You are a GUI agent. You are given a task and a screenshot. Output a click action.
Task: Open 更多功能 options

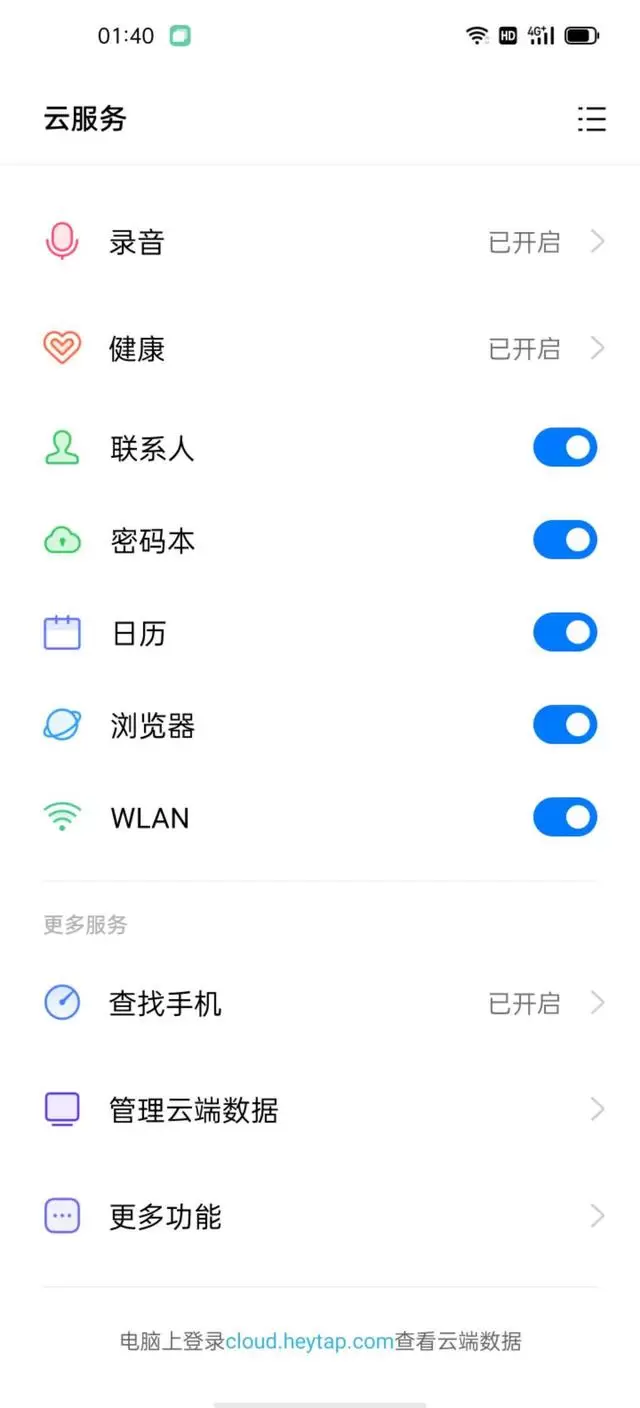320,1217
